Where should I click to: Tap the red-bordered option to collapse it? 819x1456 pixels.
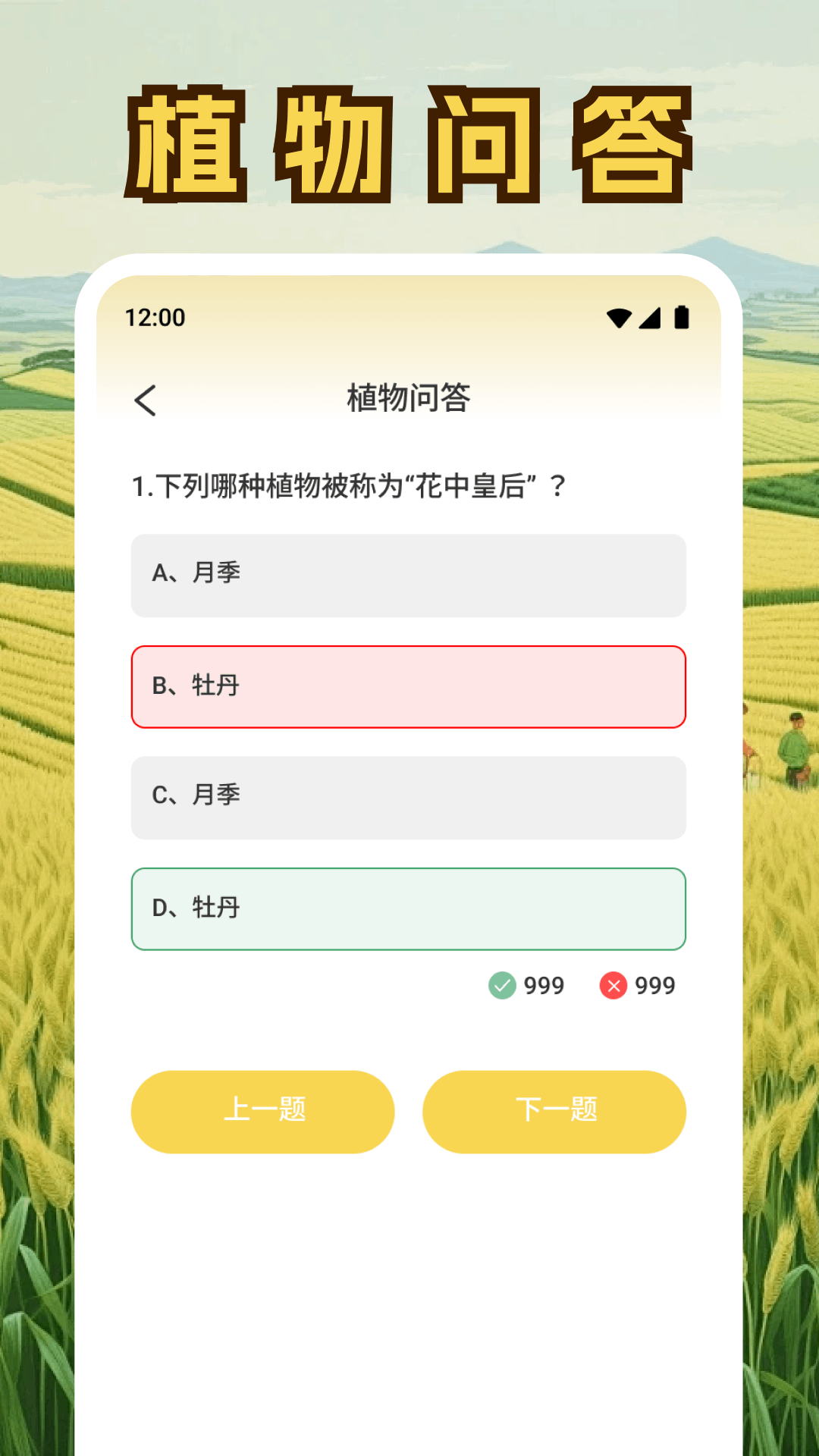click(408, 686)
